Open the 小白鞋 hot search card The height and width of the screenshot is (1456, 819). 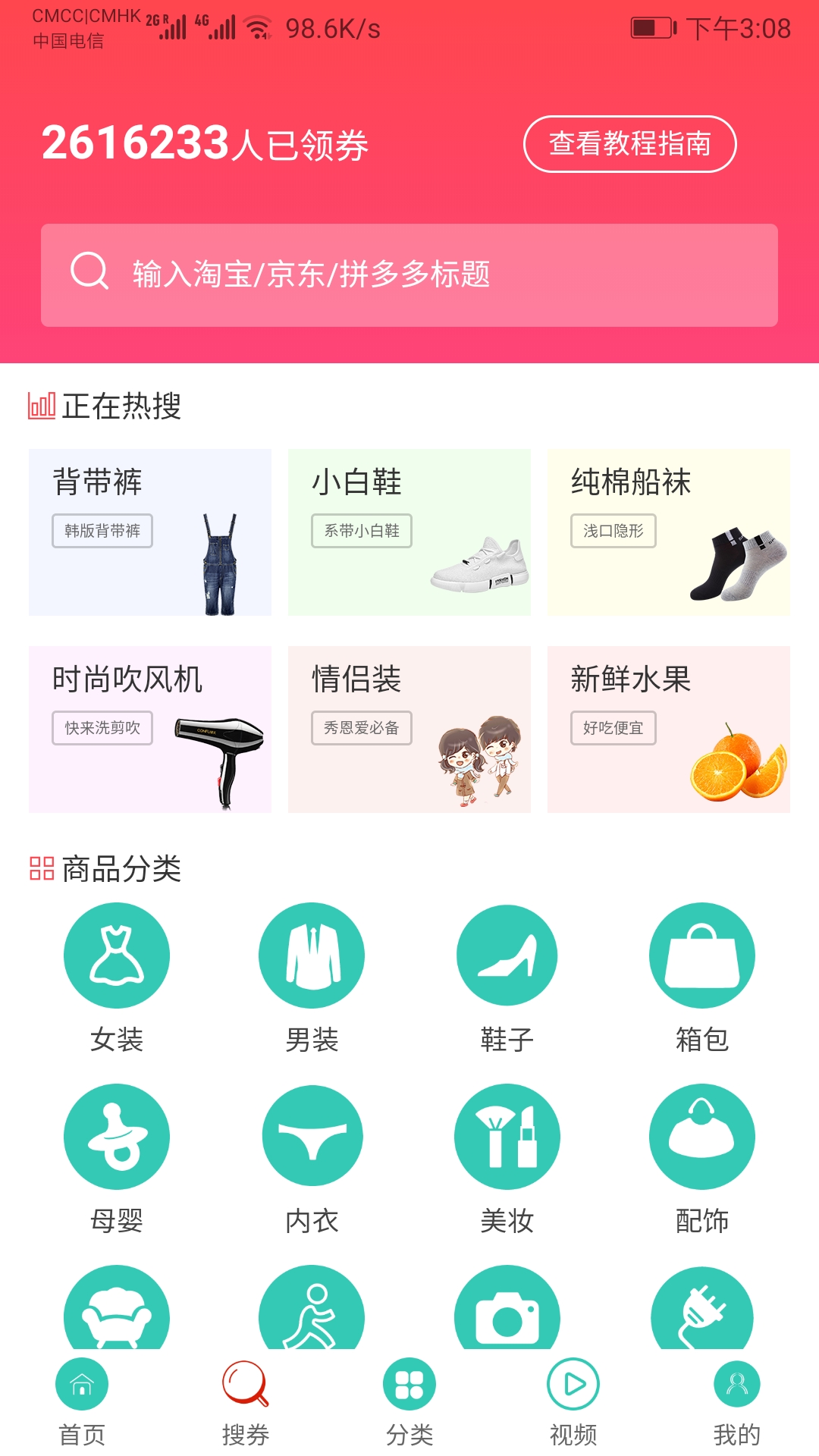pyautogui.click(x=409, y=532)
